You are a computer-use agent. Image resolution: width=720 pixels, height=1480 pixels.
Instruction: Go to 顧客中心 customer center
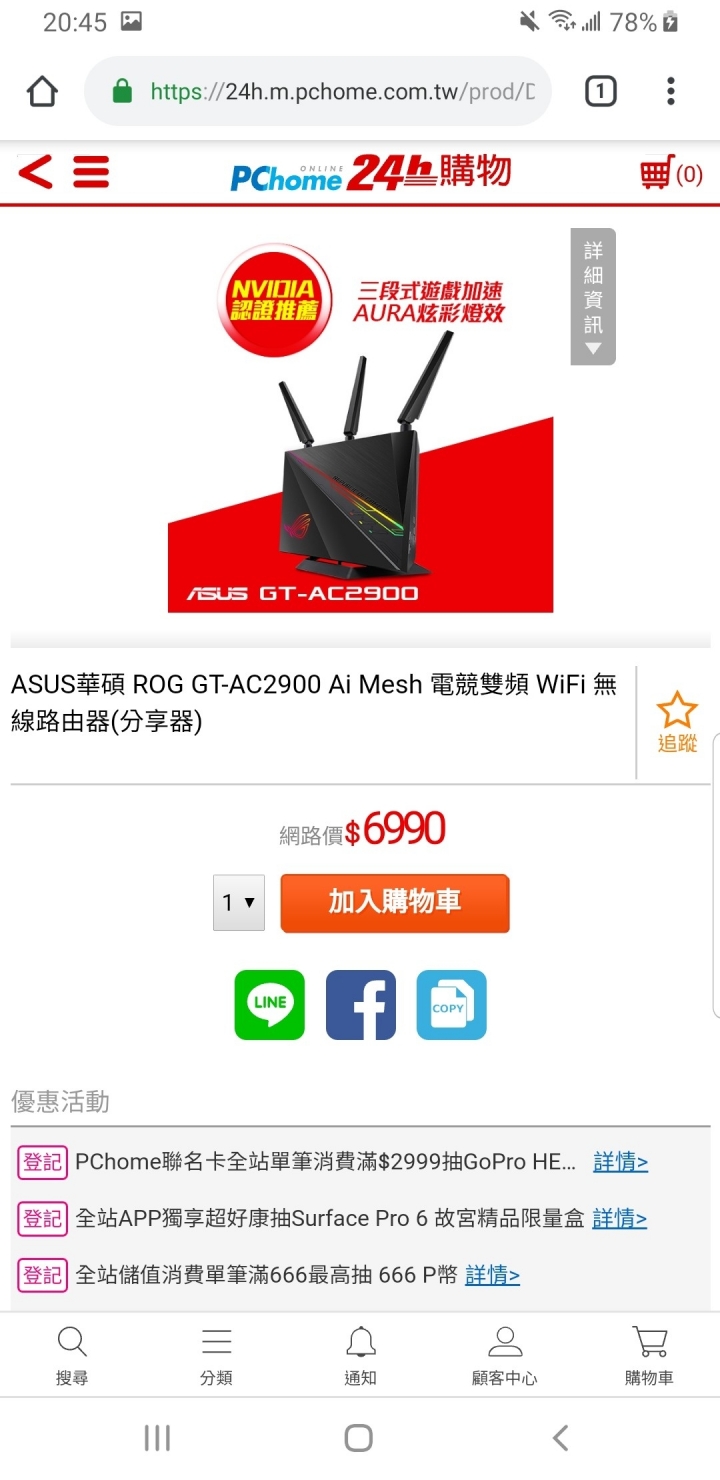pos(504,1356)
